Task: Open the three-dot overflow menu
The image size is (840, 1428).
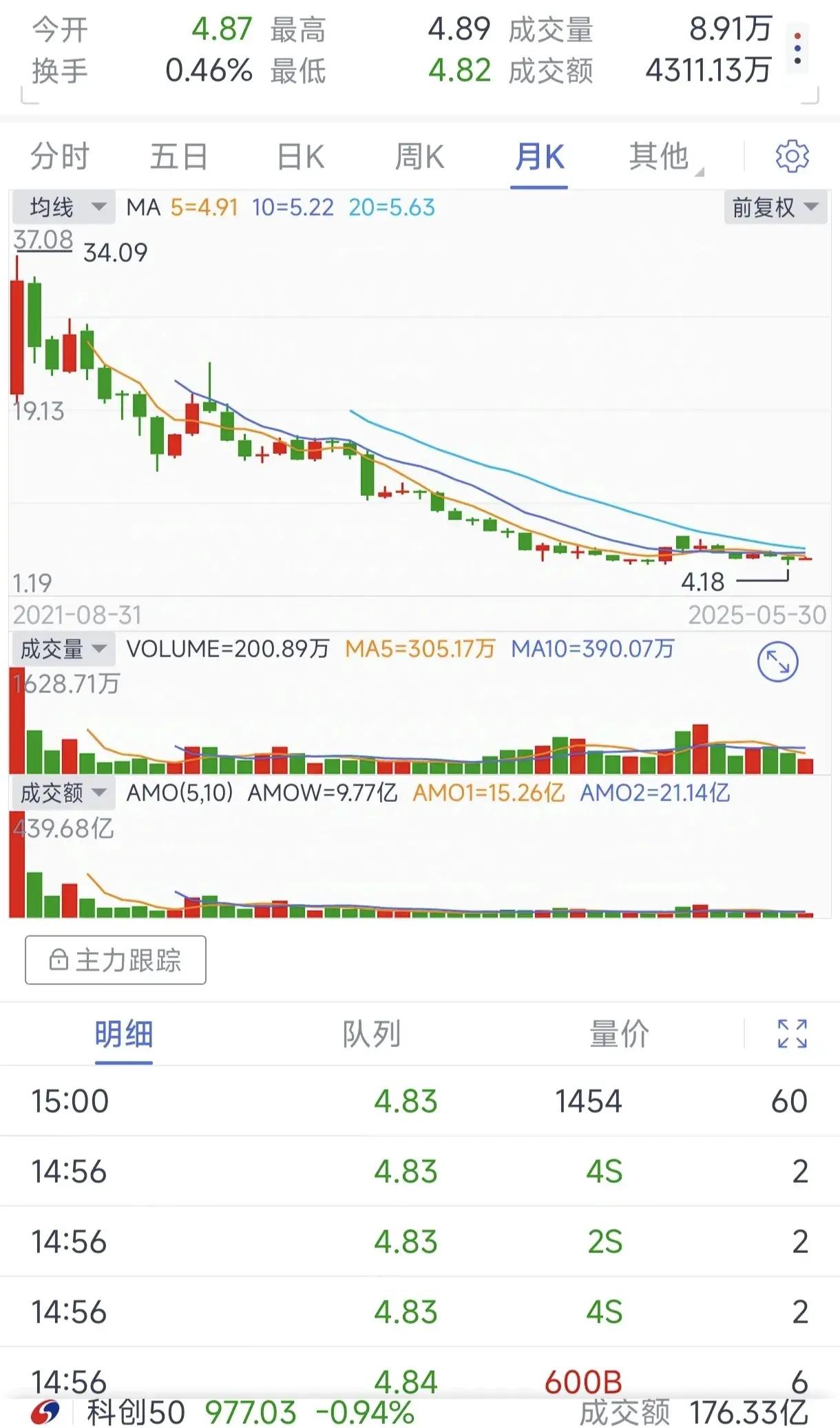Action: [797, 49]
